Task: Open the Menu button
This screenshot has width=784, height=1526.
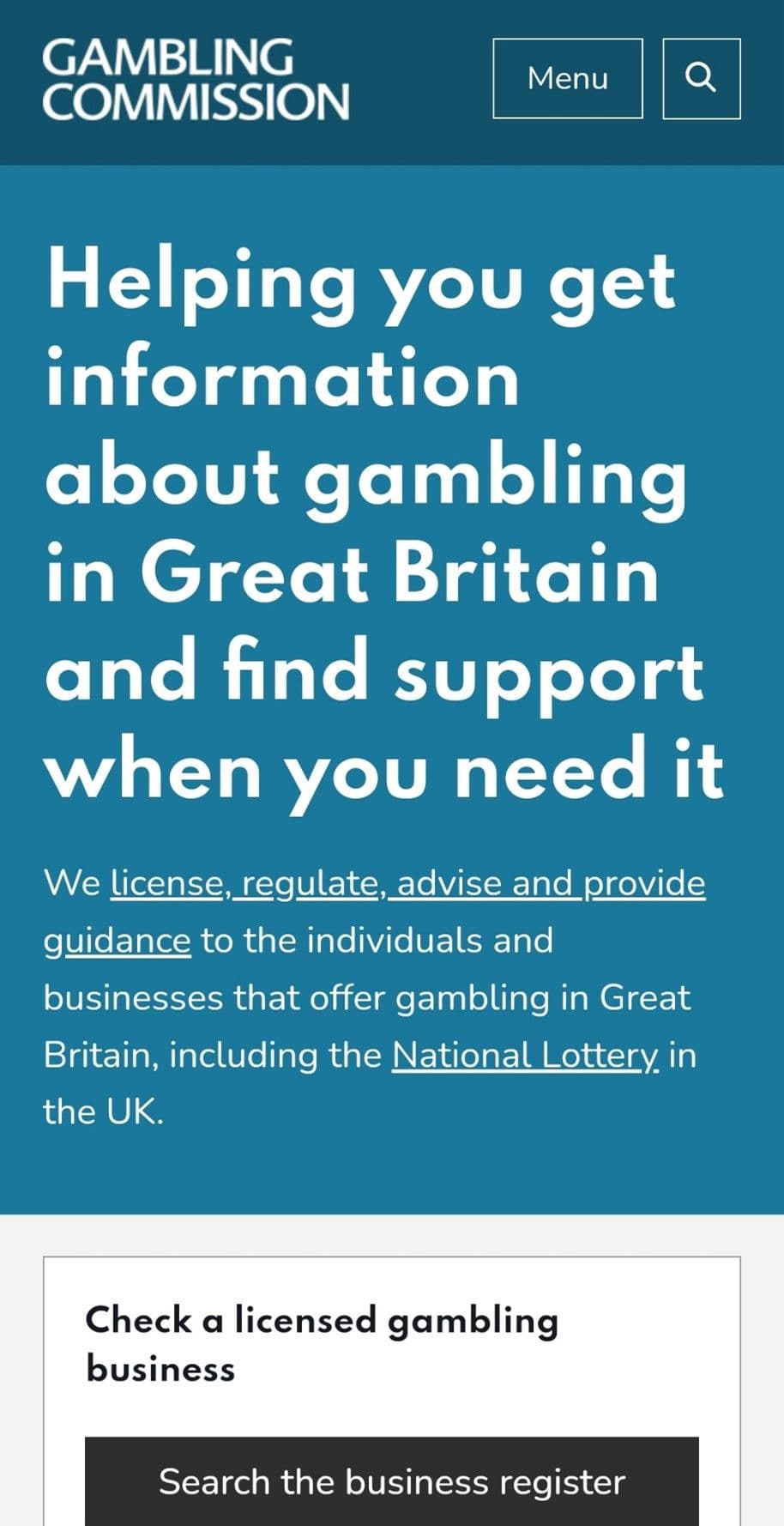Action: pyautogui.click(x=567, y=78)
